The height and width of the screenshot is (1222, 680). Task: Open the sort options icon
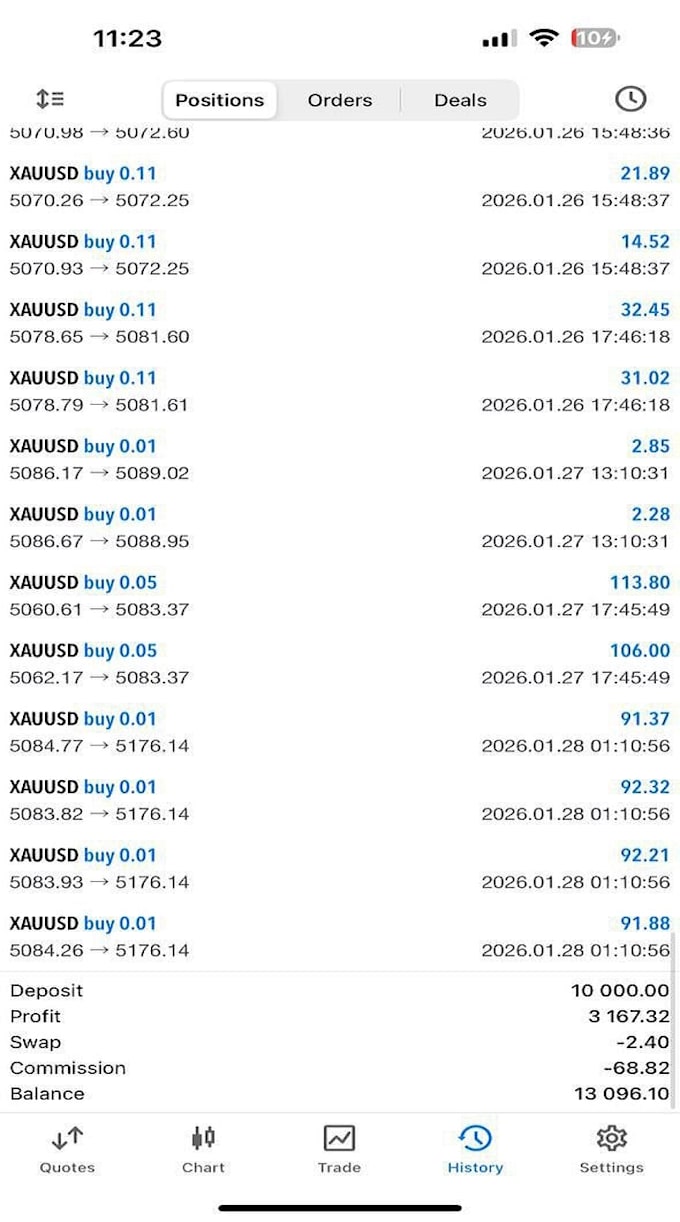[50, 99]
